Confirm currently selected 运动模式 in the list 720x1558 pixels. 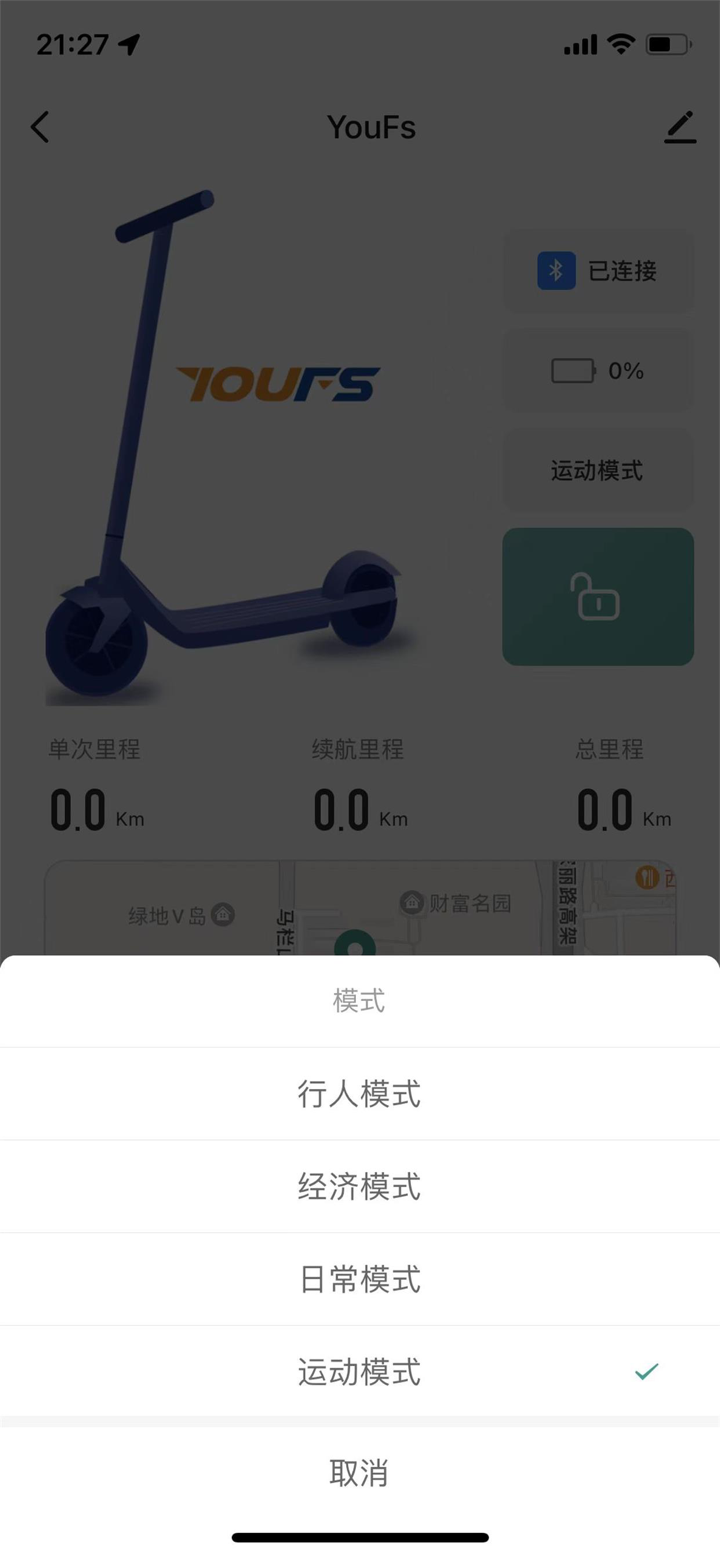pos(360,1370)
